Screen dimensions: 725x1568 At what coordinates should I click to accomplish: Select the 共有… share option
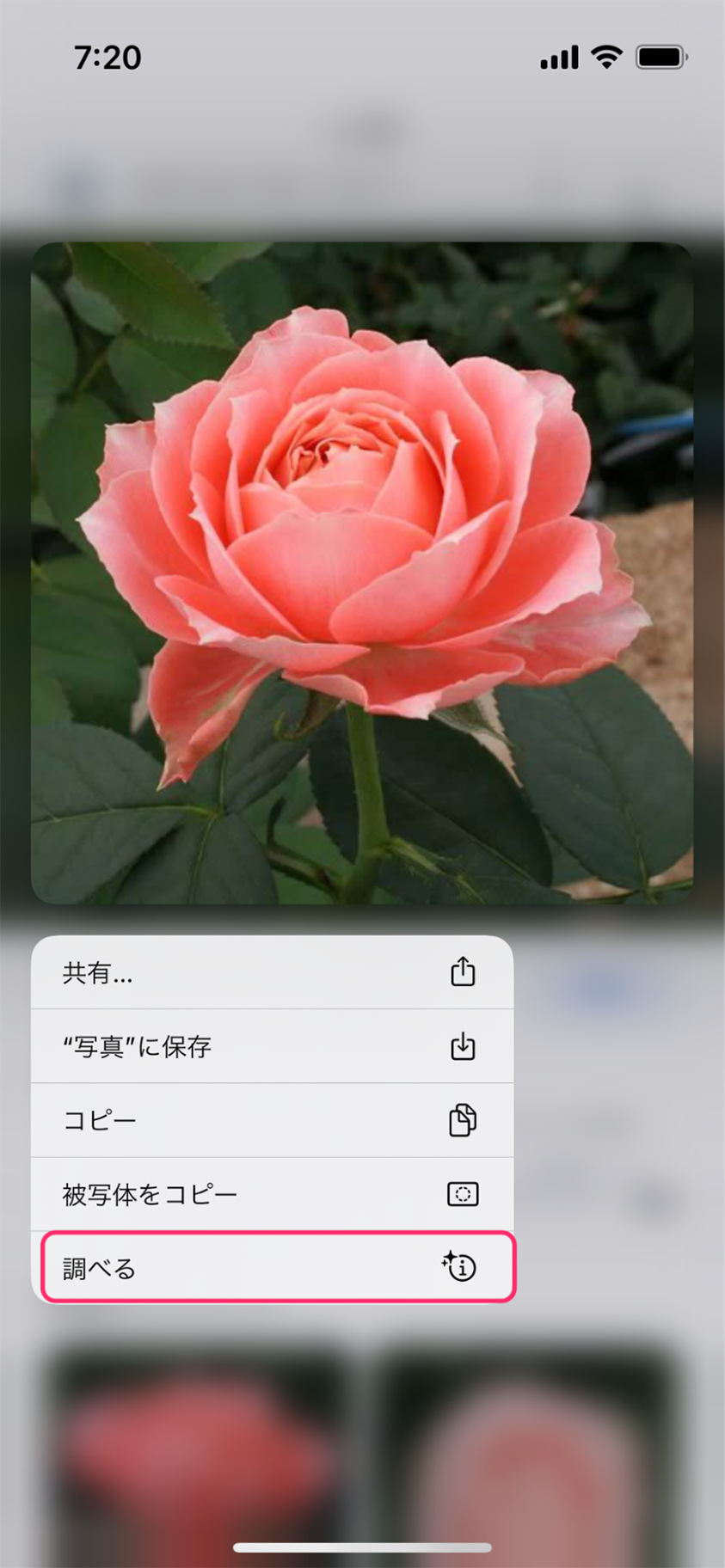click(272, 972)
